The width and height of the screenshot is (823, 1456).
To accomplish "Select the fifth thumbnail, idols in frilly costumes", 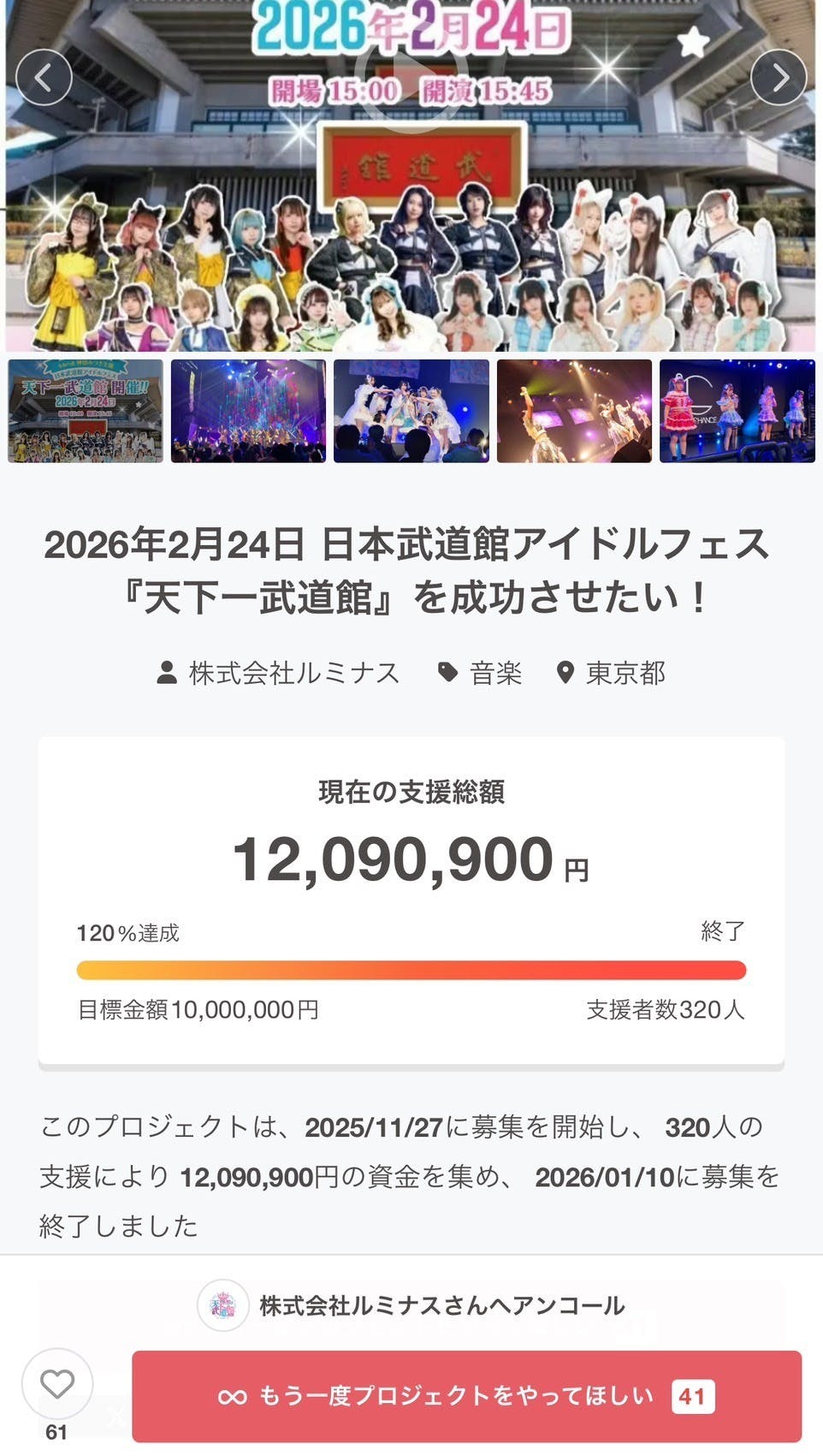I will pyautogui.click(x=737, y=411).
